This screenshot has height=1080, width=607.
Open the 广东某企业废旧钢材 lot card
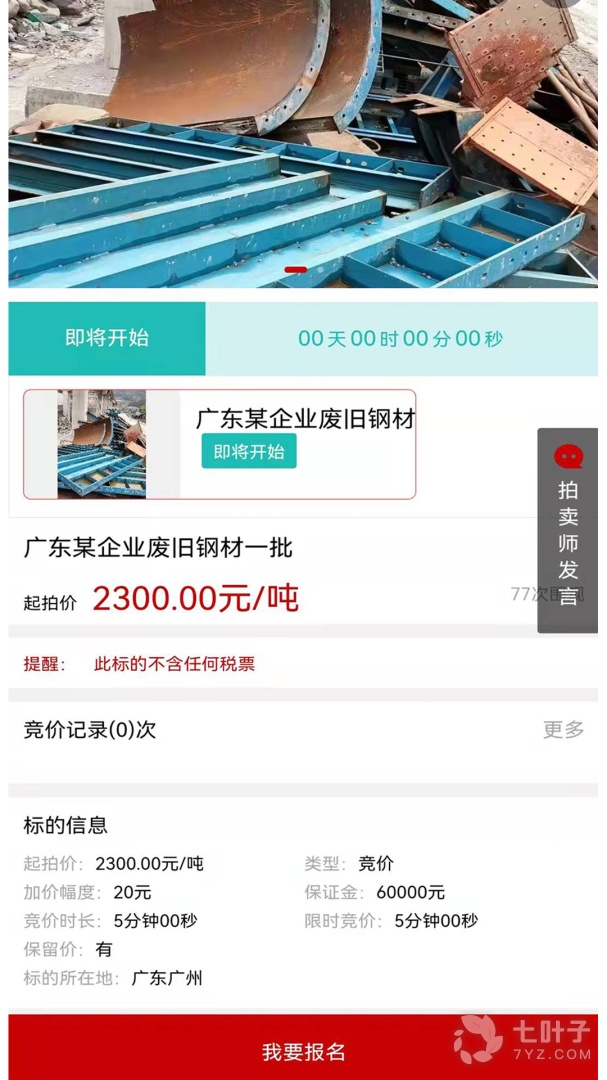(x=304, y=419)
